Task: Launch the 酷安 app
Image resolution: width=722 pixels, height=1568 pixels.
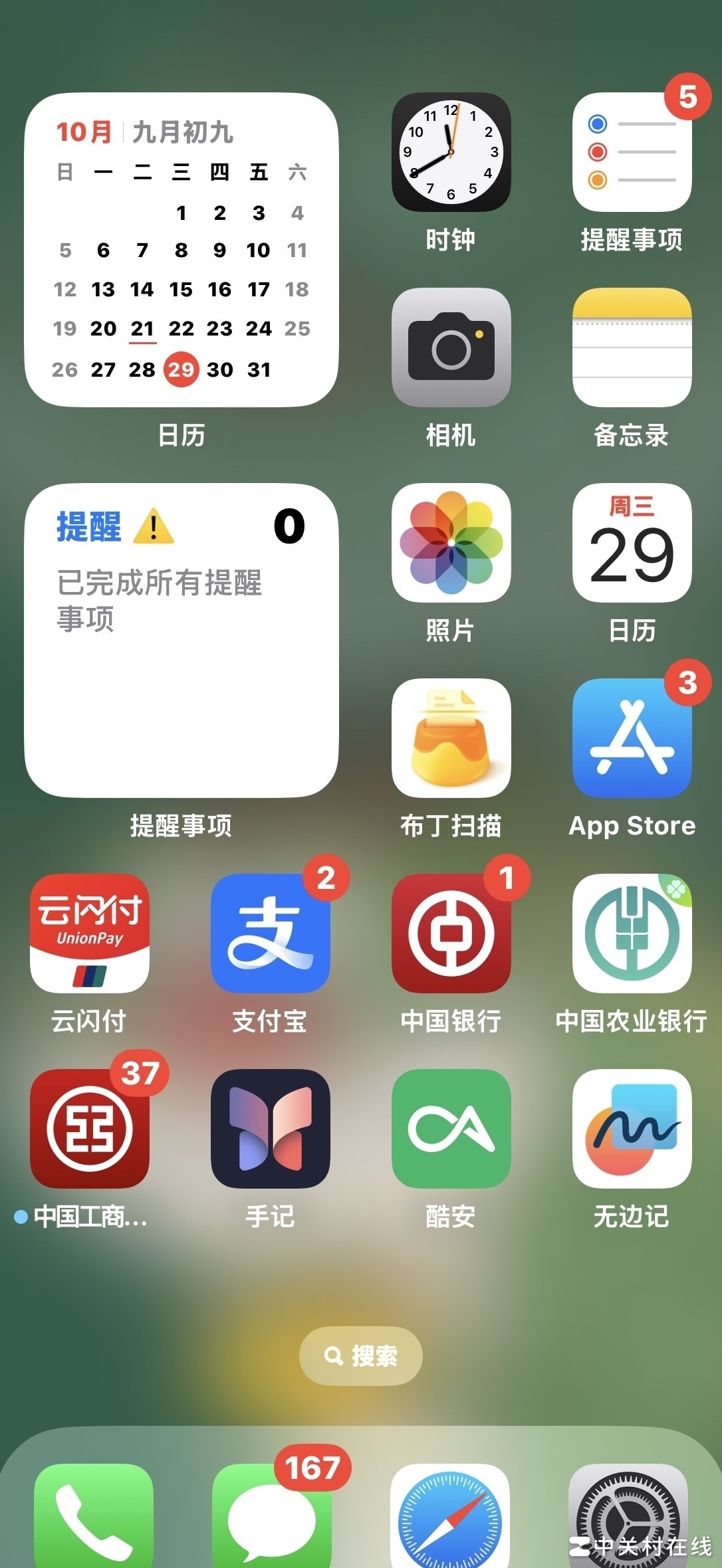Action: 451,1128
